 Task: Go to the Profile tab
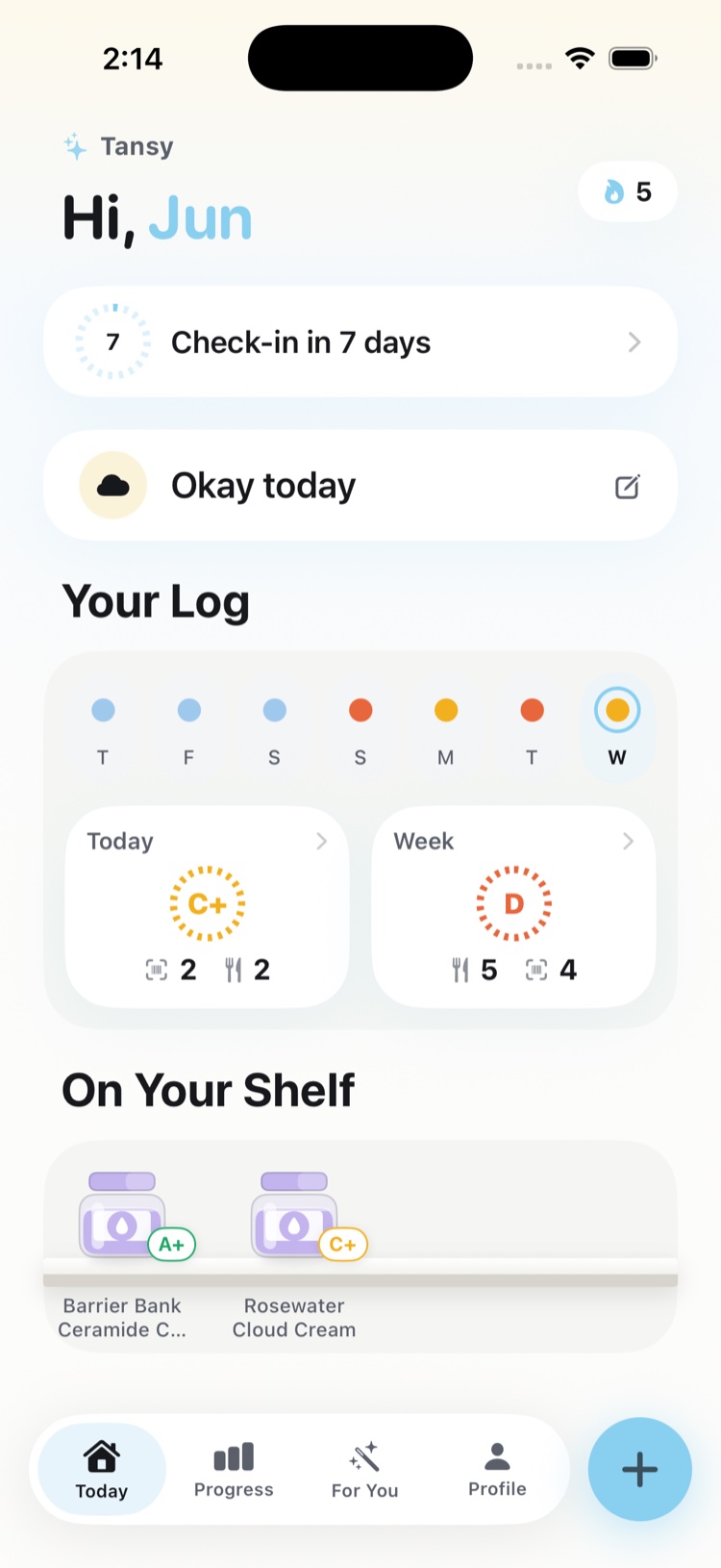point(497,1470)
